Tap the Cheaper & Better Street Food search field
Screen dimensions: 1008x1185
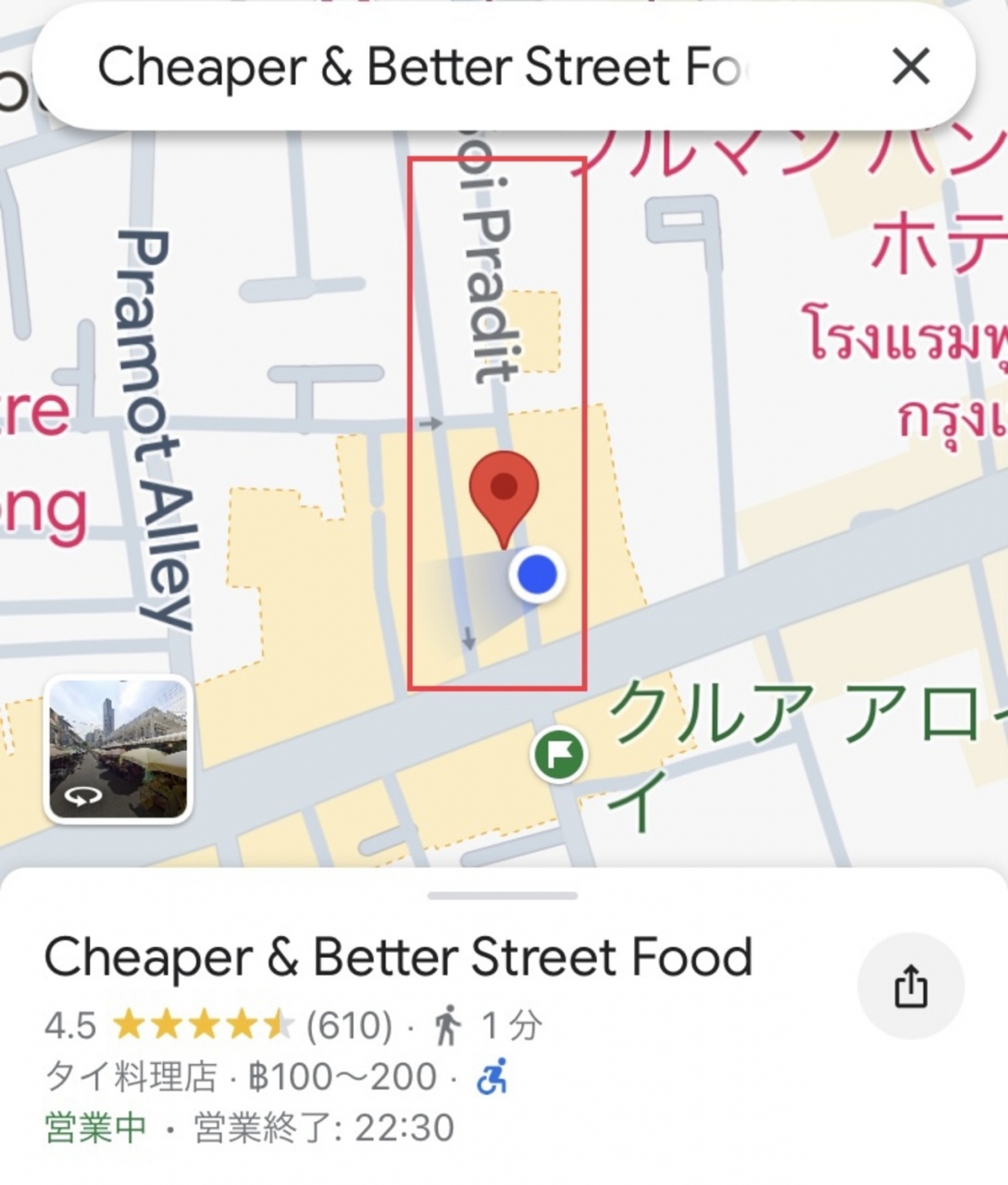(x=421, y=67)
